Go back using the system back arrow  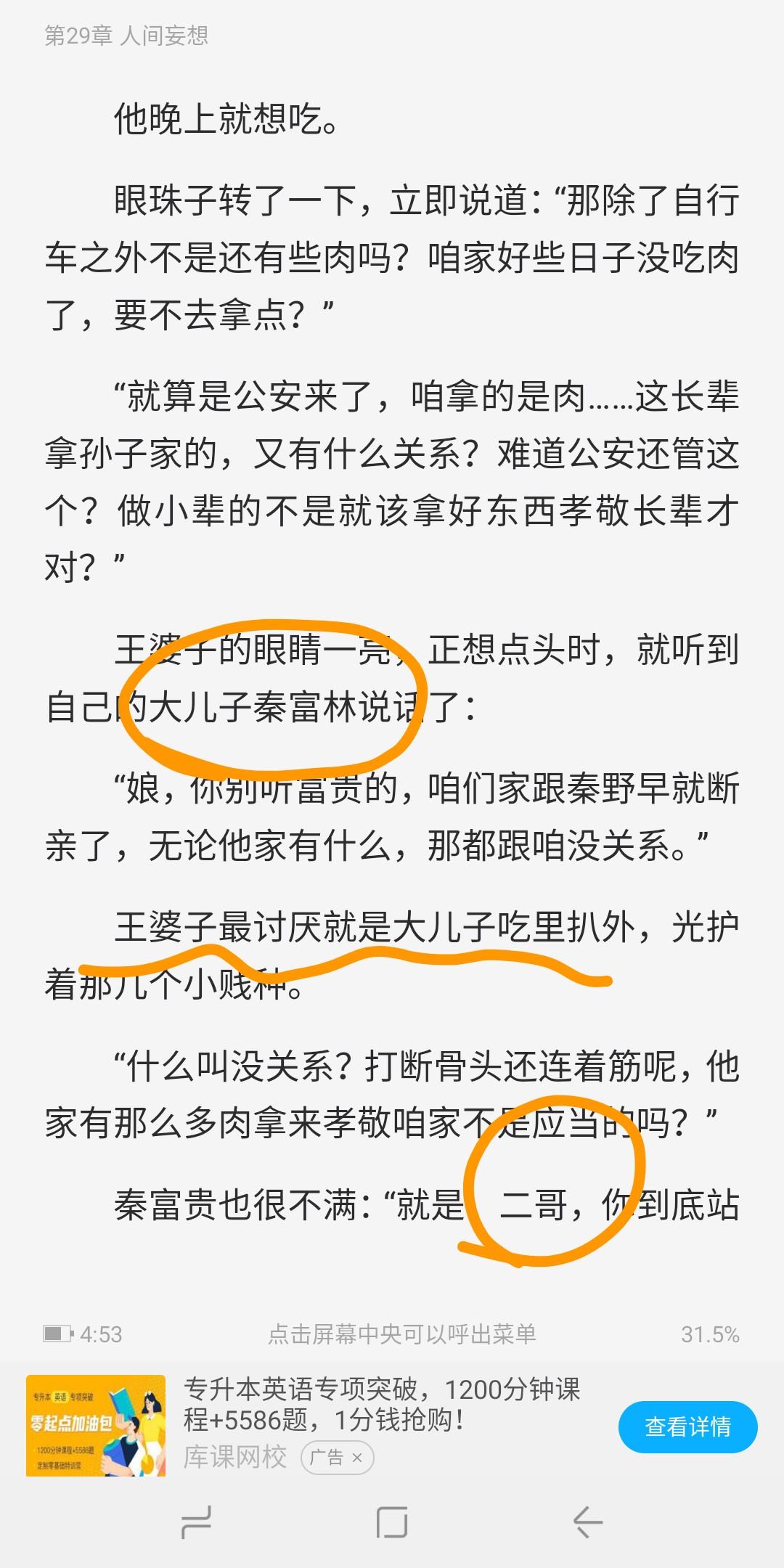point(587,1522)
